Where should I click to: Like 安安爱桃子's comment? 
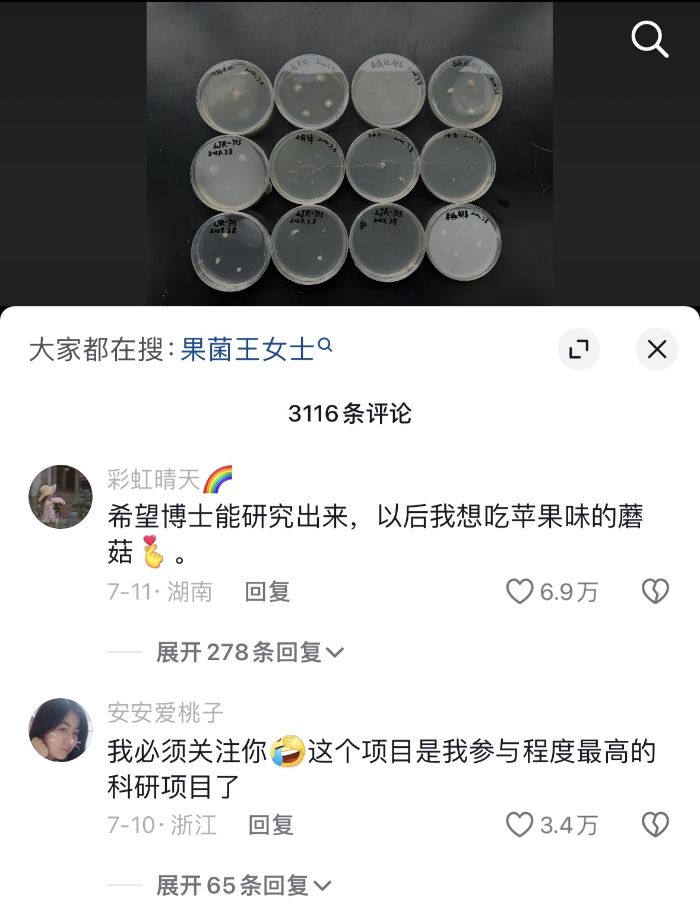click(x=520, y=825)
